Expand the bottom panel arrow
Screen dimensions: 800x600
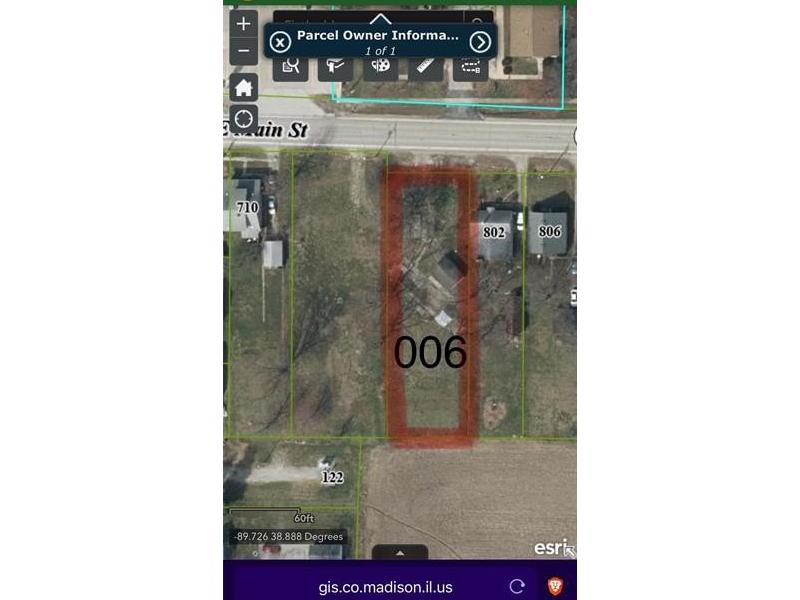tap(399, 552)
